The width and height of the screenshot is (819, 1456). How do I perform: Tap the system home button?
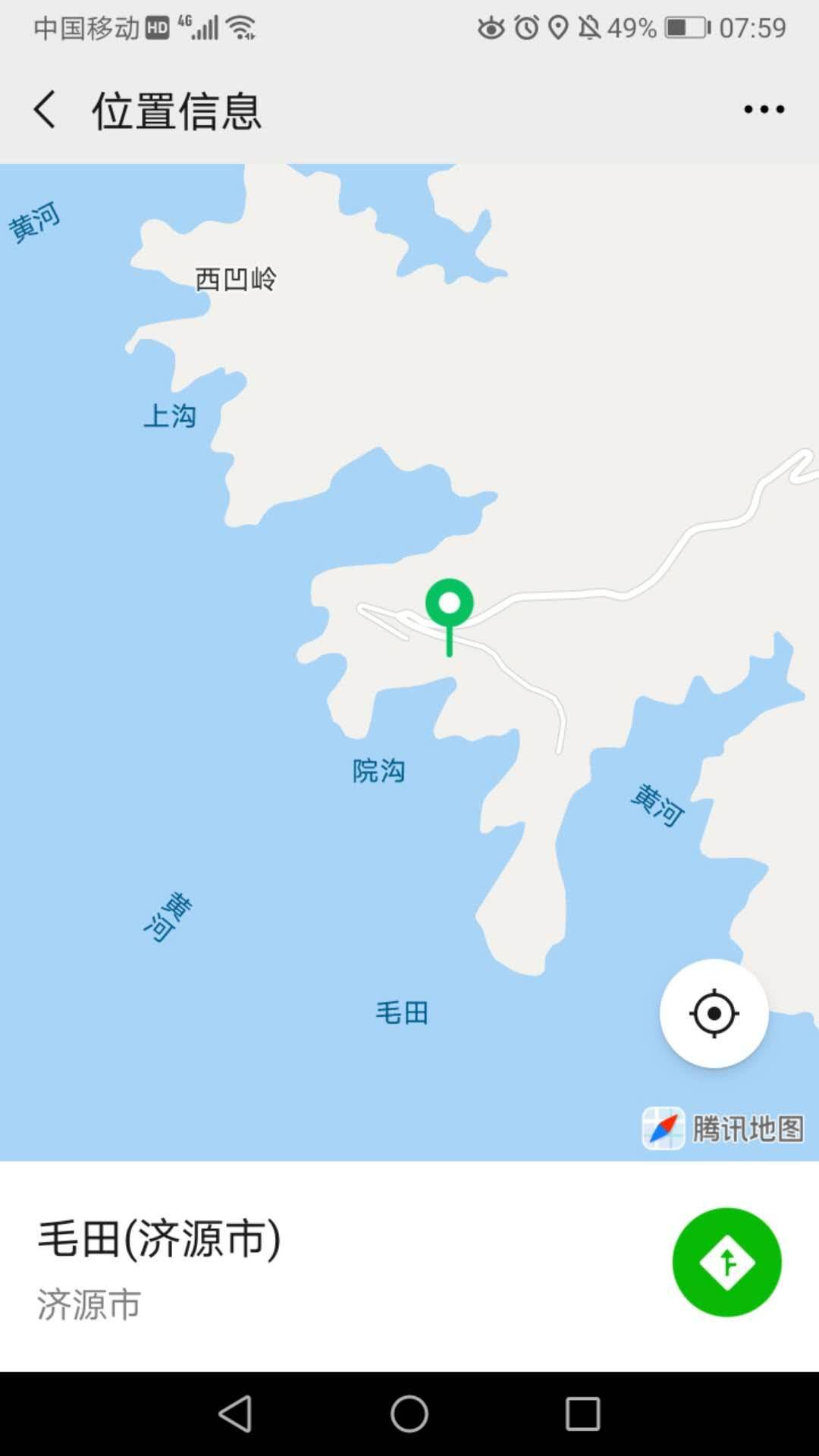pyautogui.click(x=409, y=1414)
